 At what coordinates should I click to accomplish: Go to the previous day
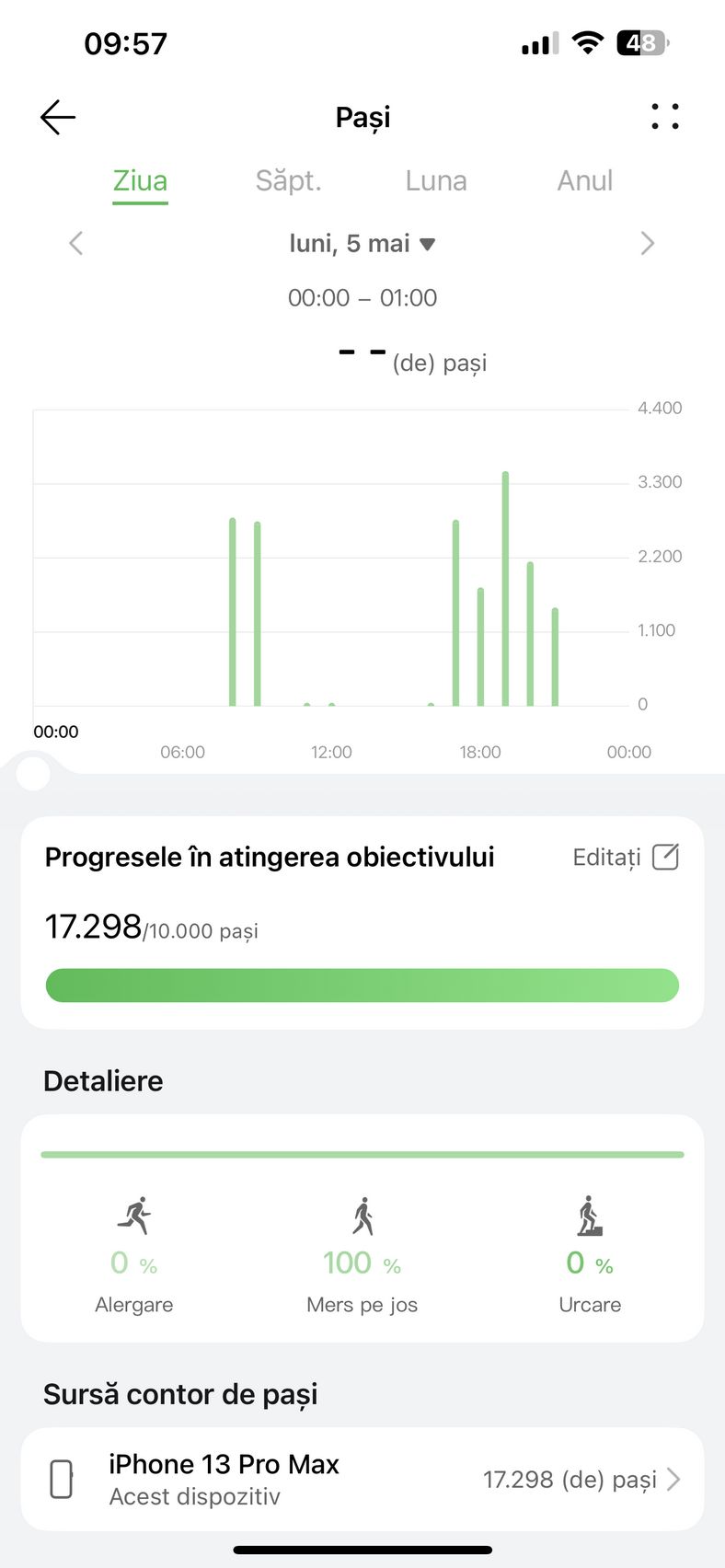75,243
